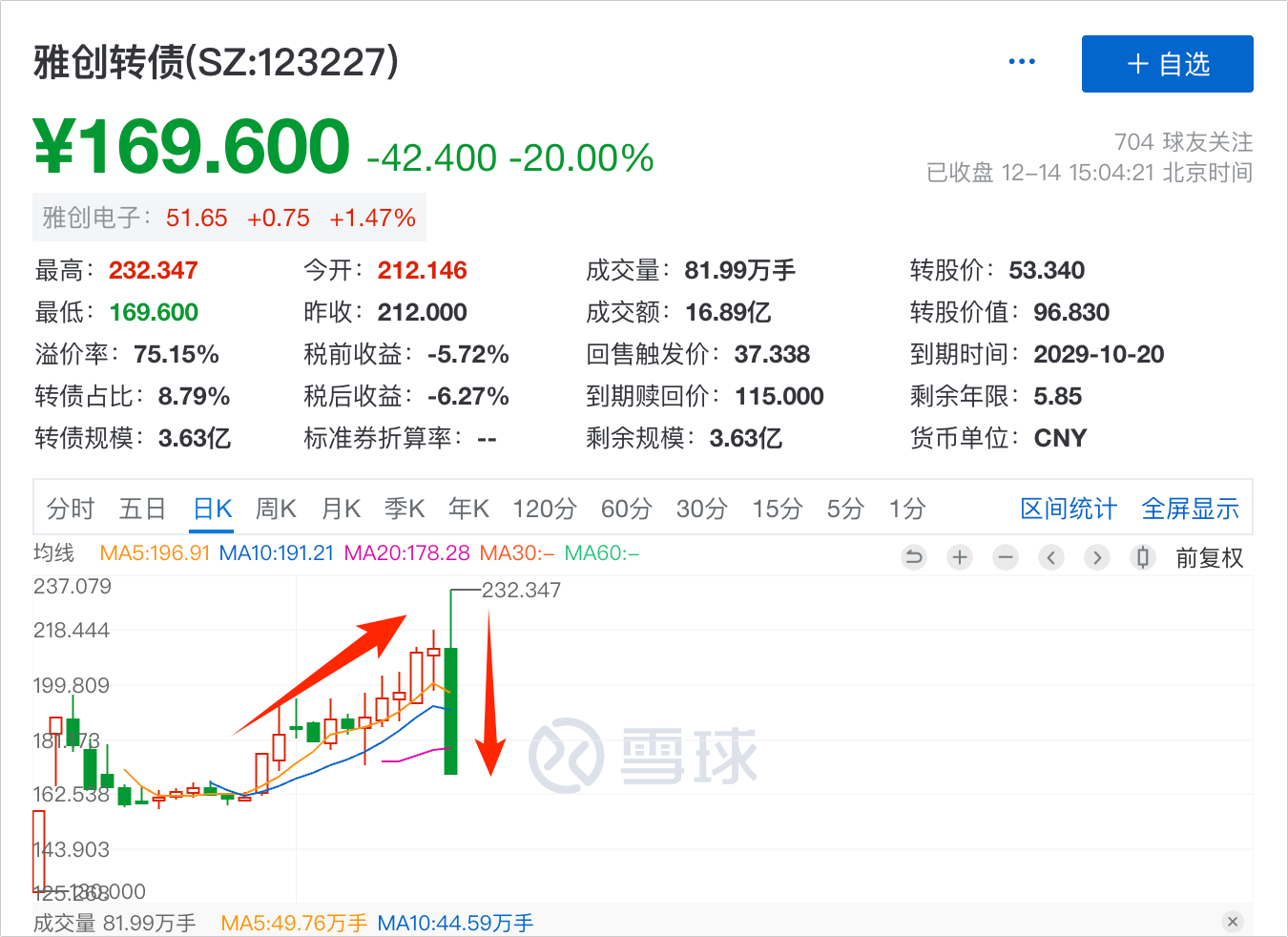Zoom in the K-line chart
Image resolution: width=1288 pixels, height=937 pixels.
960,557
